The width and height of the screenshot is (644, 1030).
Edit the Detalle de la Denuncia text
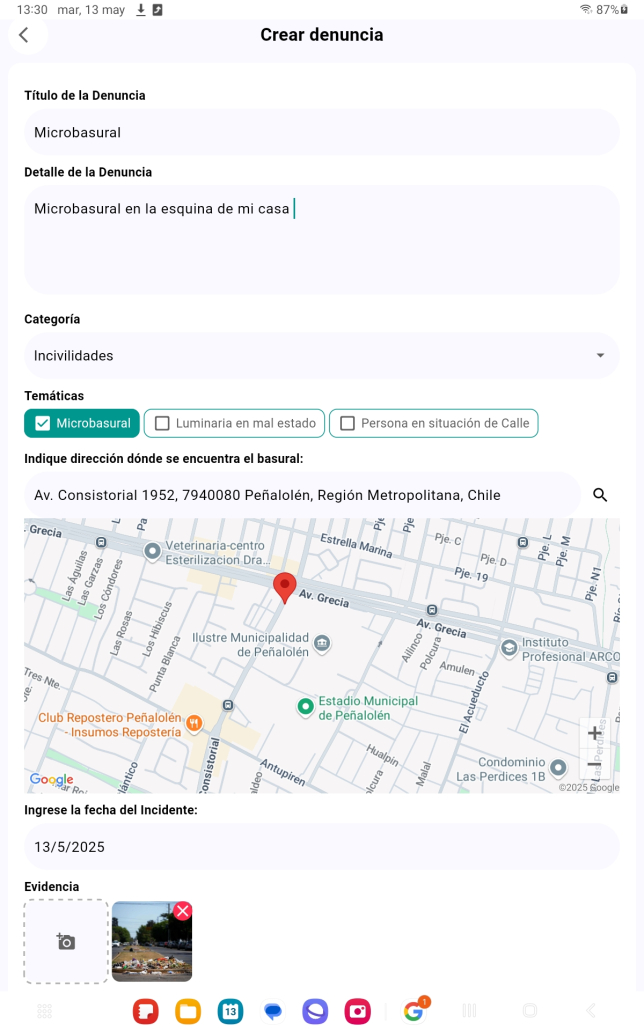(320, 238)
